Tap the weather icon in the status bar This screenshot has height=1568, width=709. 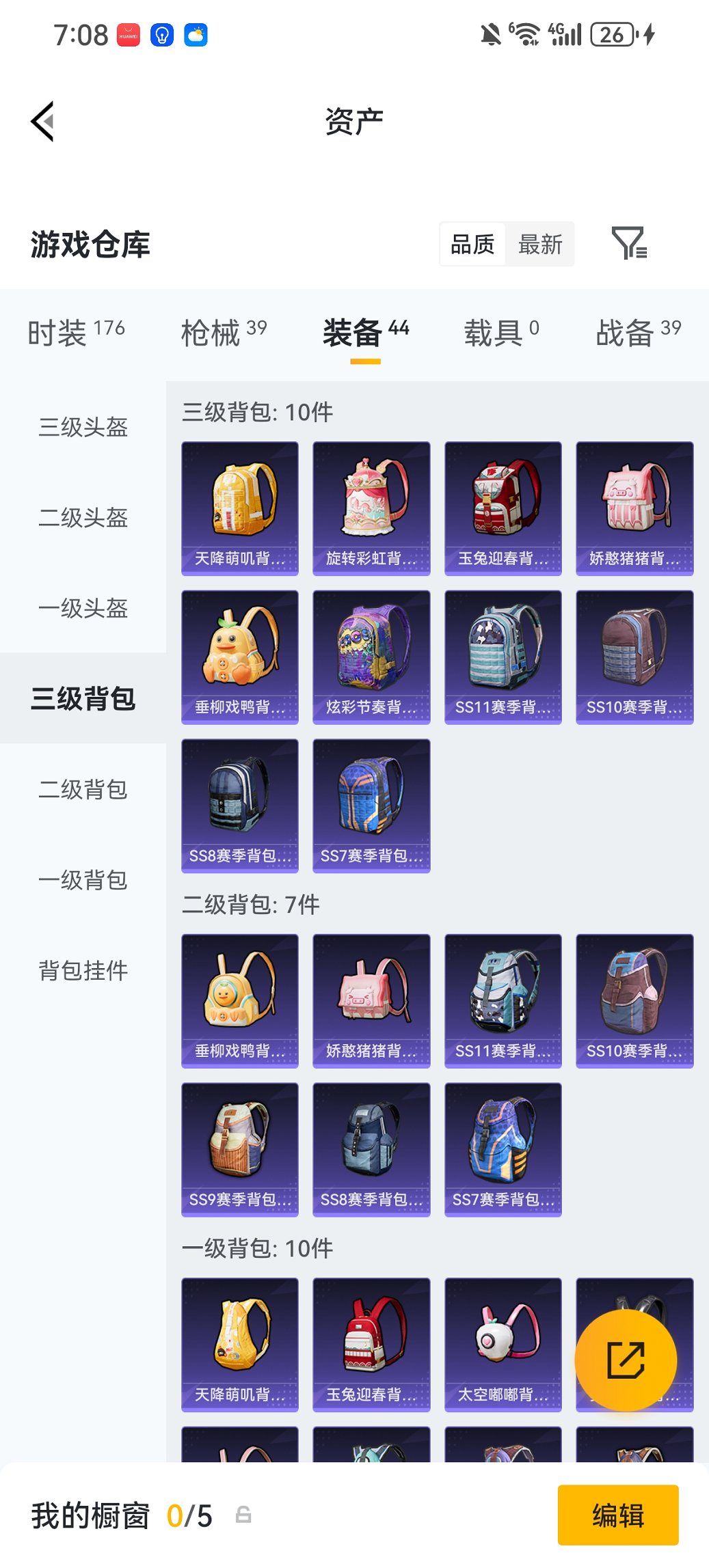[x=196, y=33]
